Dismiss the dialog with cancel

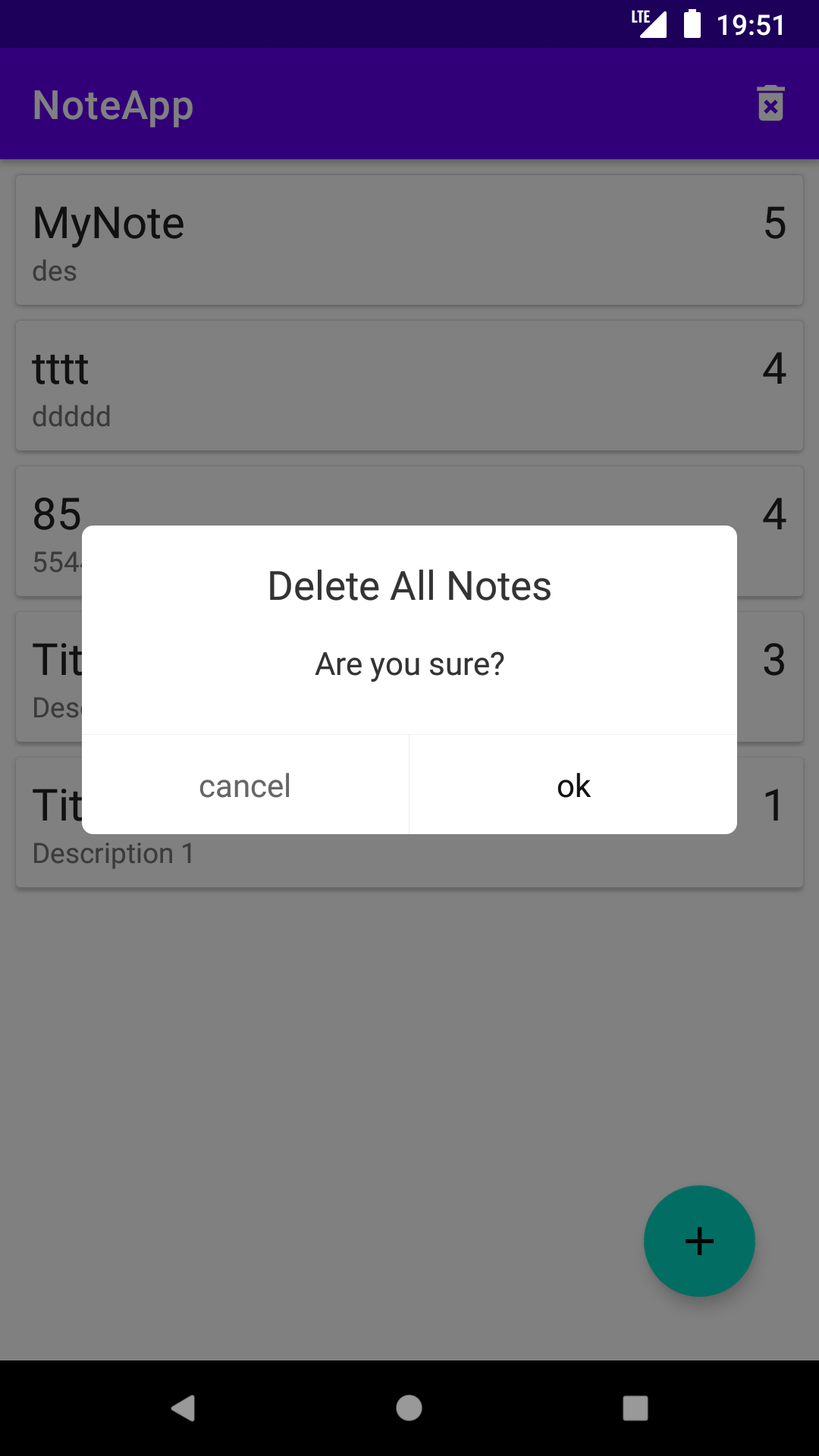(x=244, y=786)
